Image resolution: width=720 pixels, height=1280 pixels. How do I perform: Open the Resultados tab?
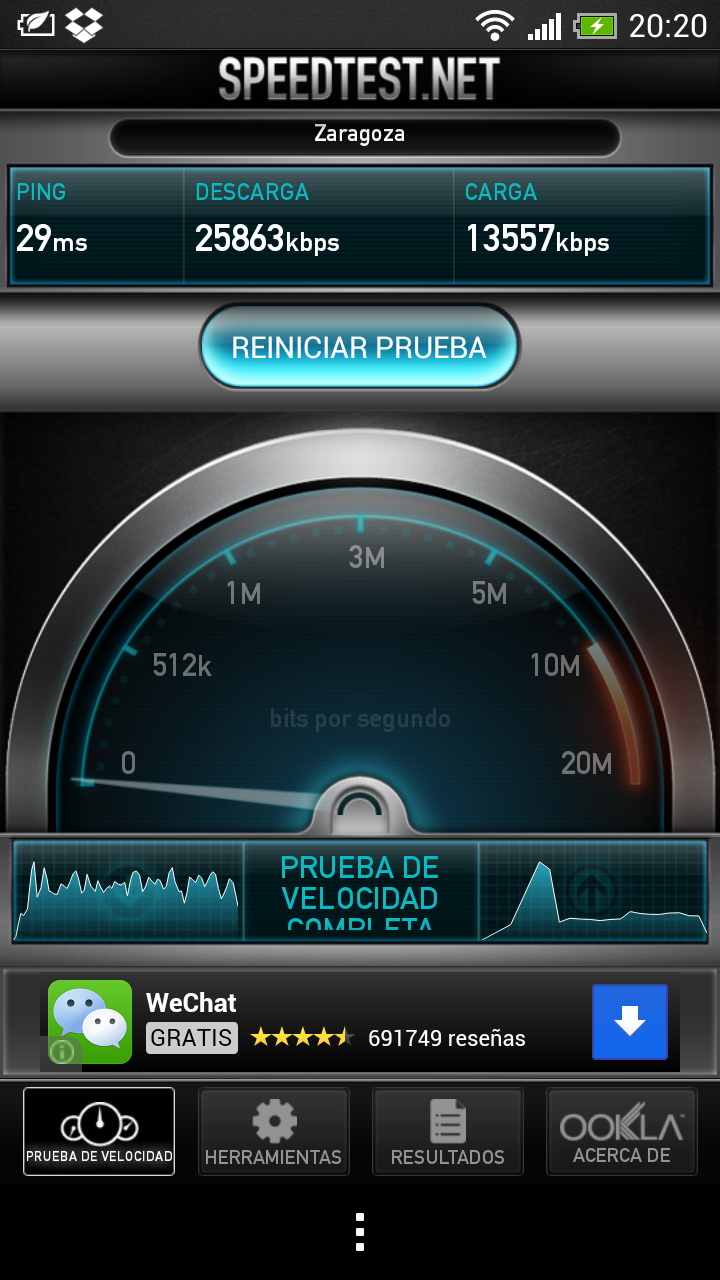click(x=447, y=1131)
